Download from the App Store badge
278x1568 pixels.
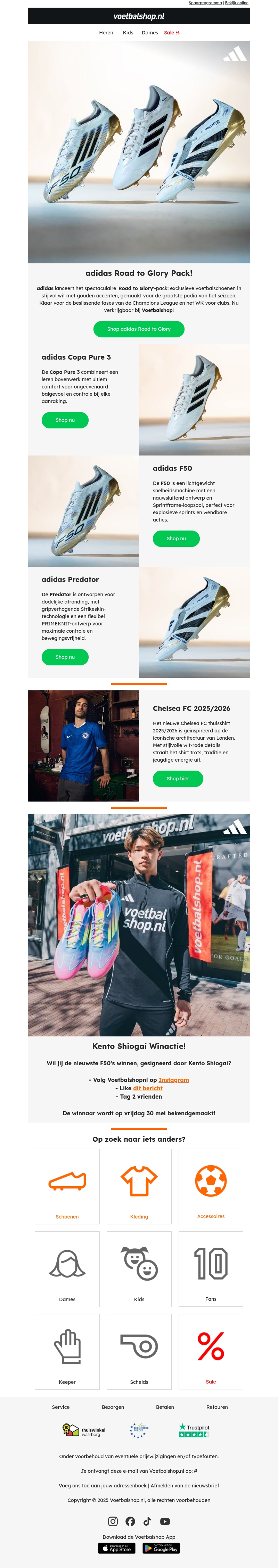click(x=116, y=1548)
